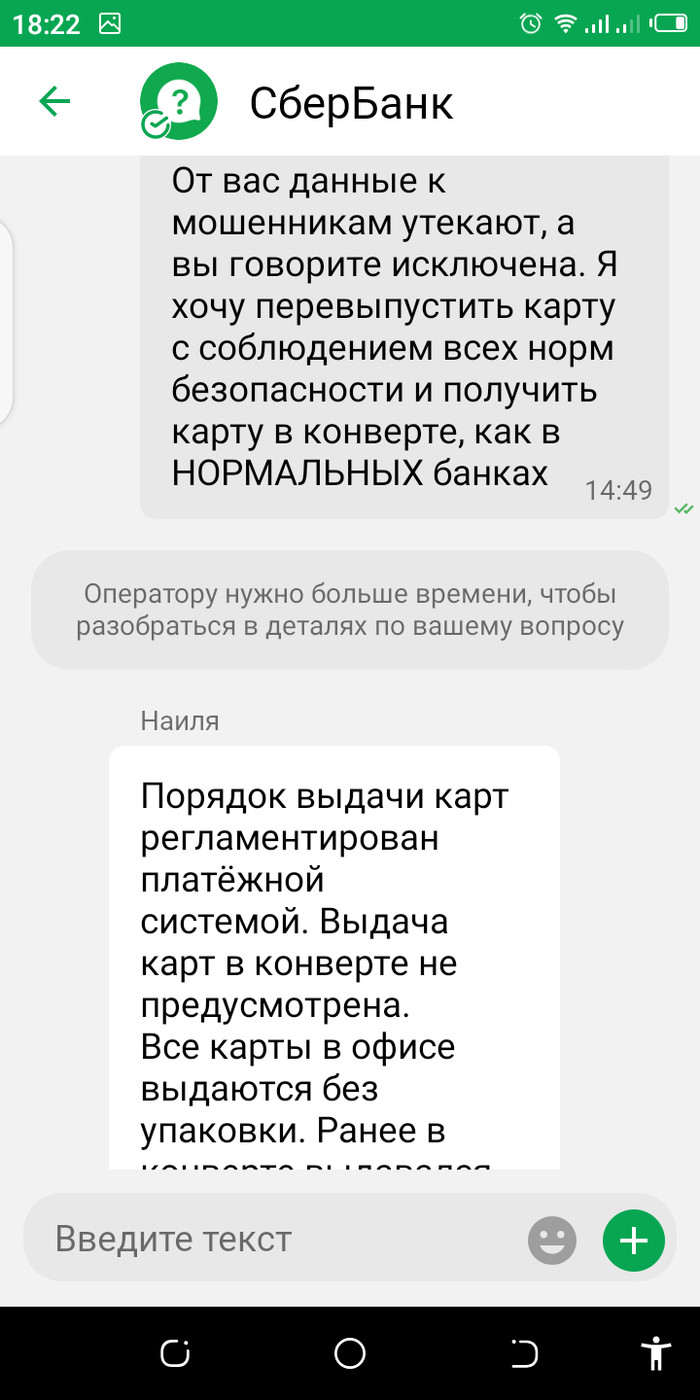700x1400 pixels.
Task: Tap the green plus attachment button
Action: (x=633, y=1241)
